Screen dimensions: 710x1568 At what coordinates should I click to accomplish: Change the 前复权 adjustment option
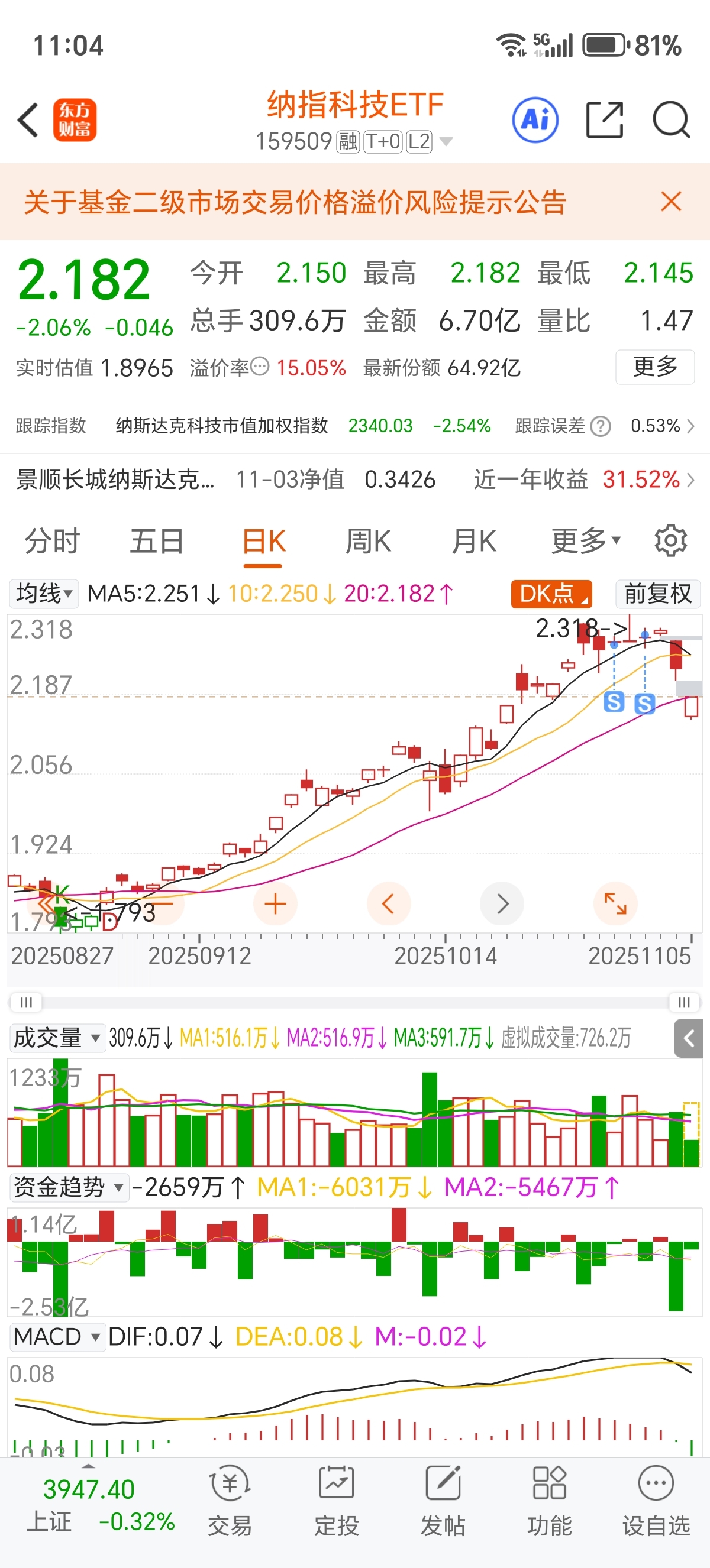657,594
